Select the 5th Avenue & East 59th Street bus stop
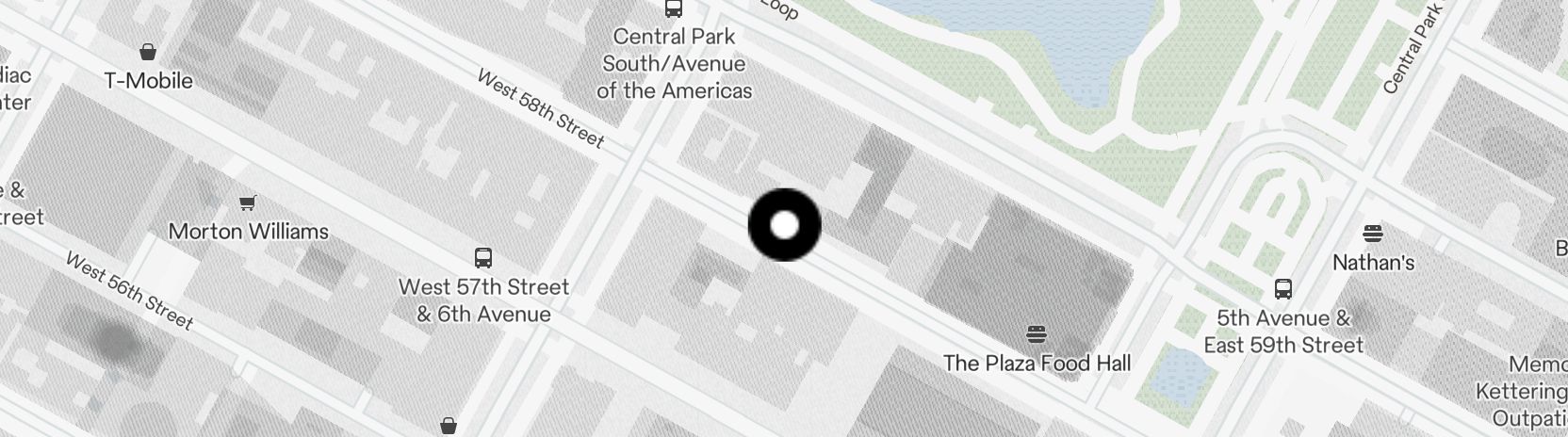1568x437 pixels. [1282, 288]
